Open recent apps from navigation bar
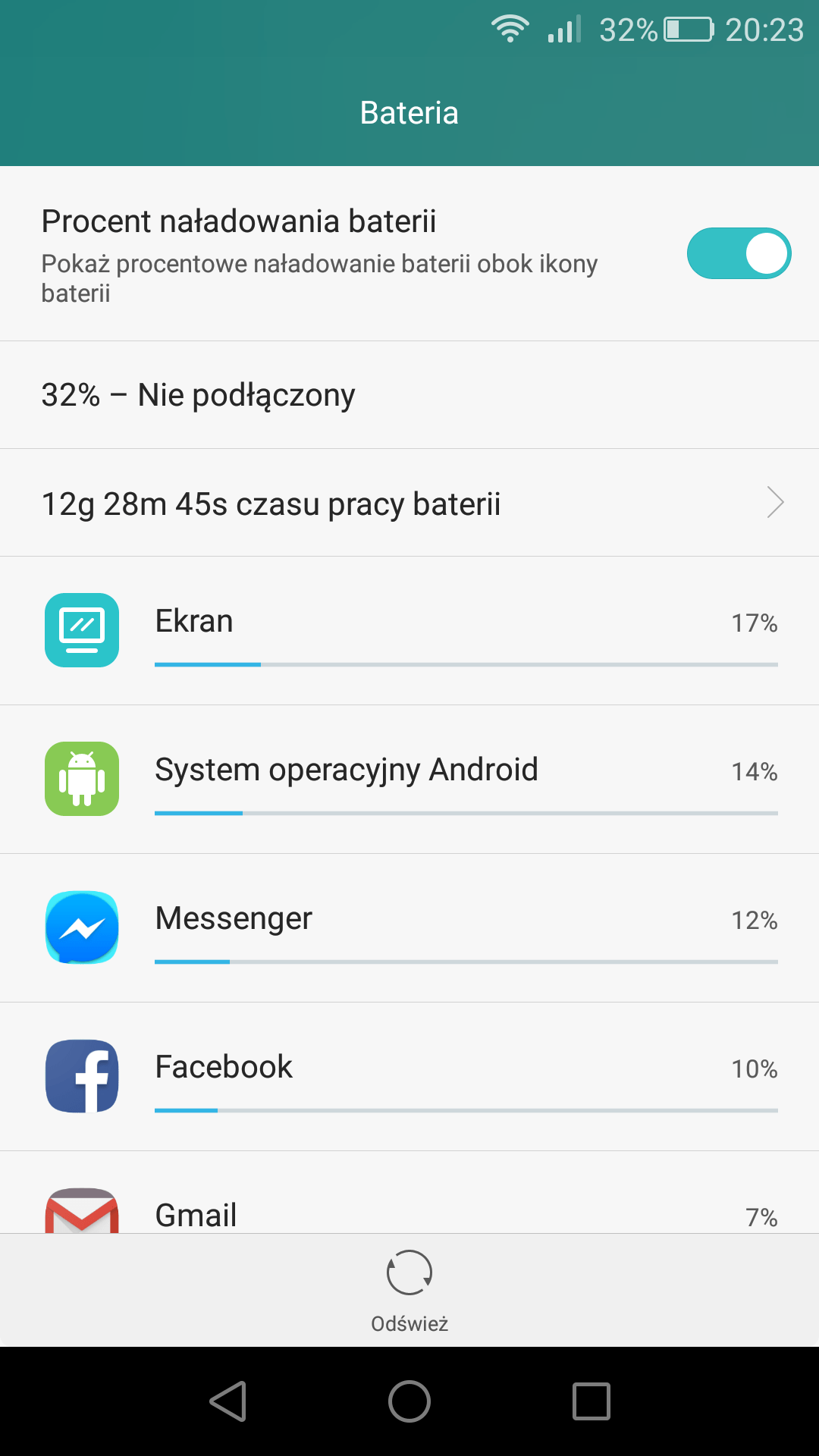 tap(591, 1401)
